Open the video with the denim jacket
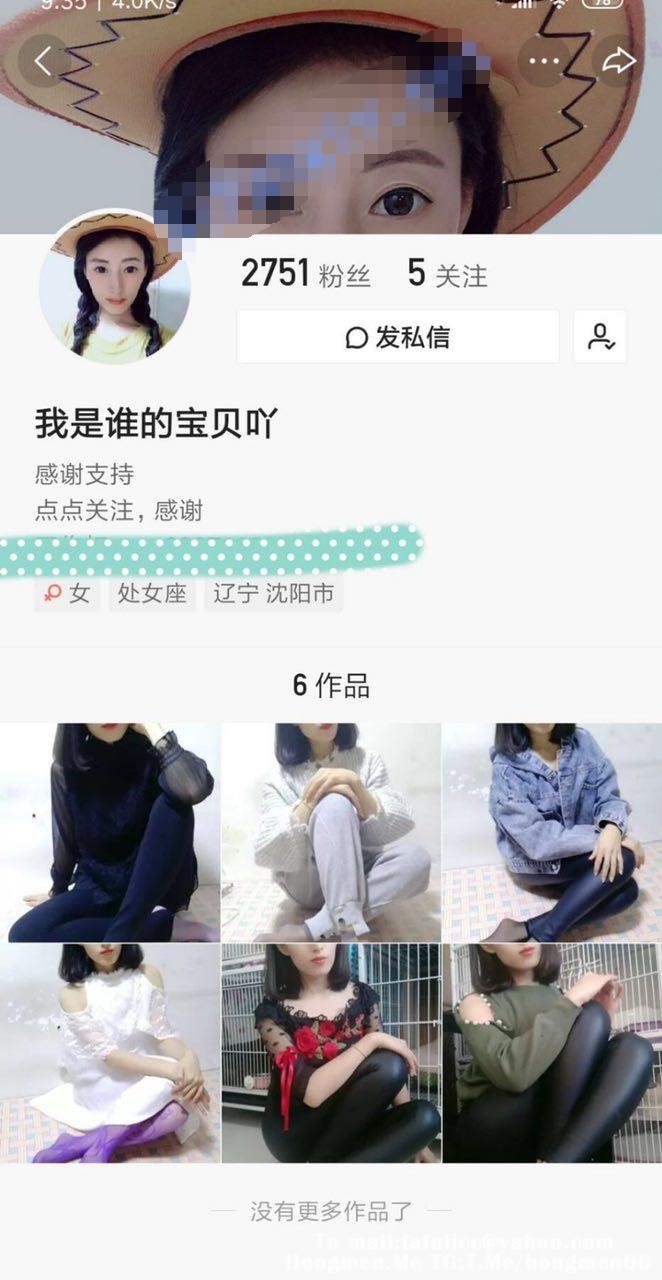 point(552,833)
